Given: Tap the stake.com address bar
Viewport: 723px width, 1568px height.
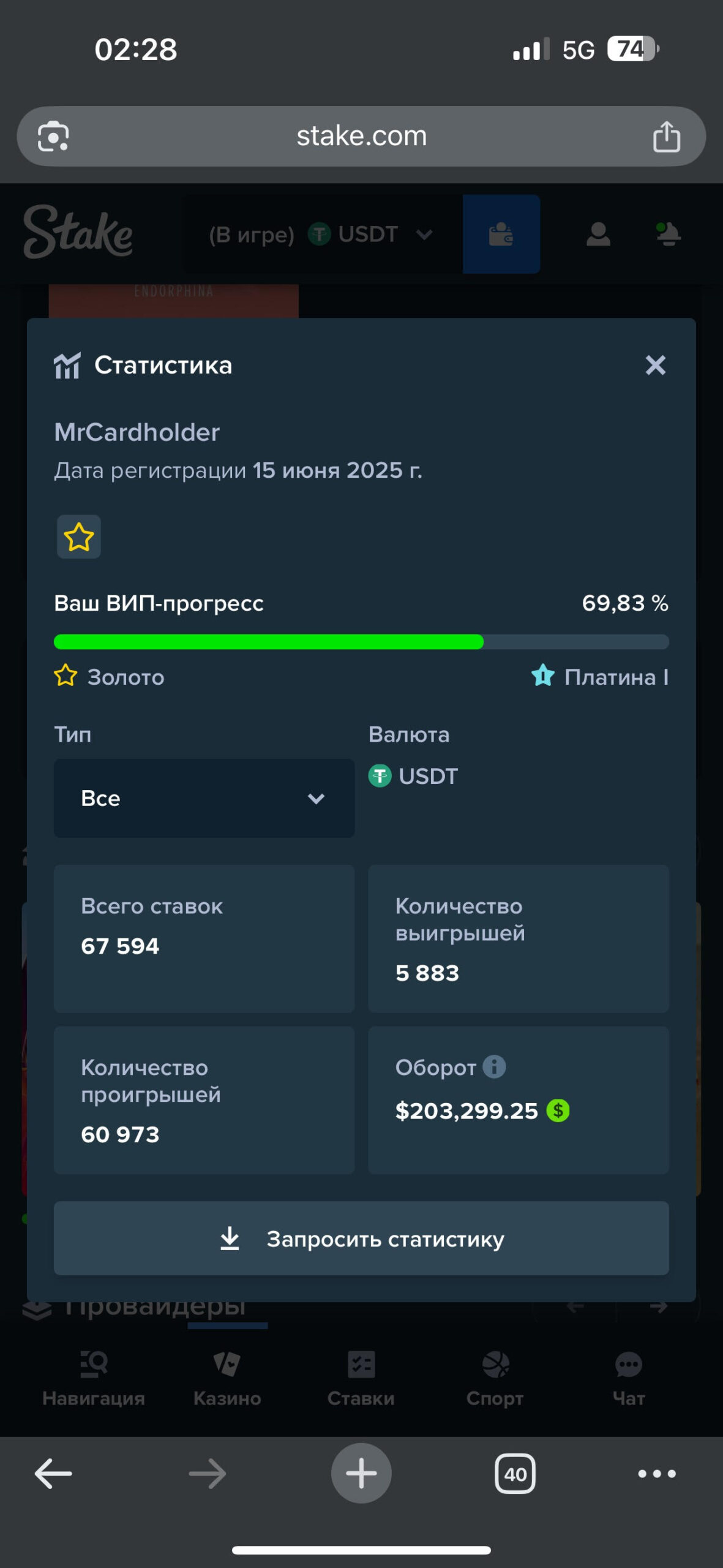Looking at the screenshot, I should pos(361,136).
